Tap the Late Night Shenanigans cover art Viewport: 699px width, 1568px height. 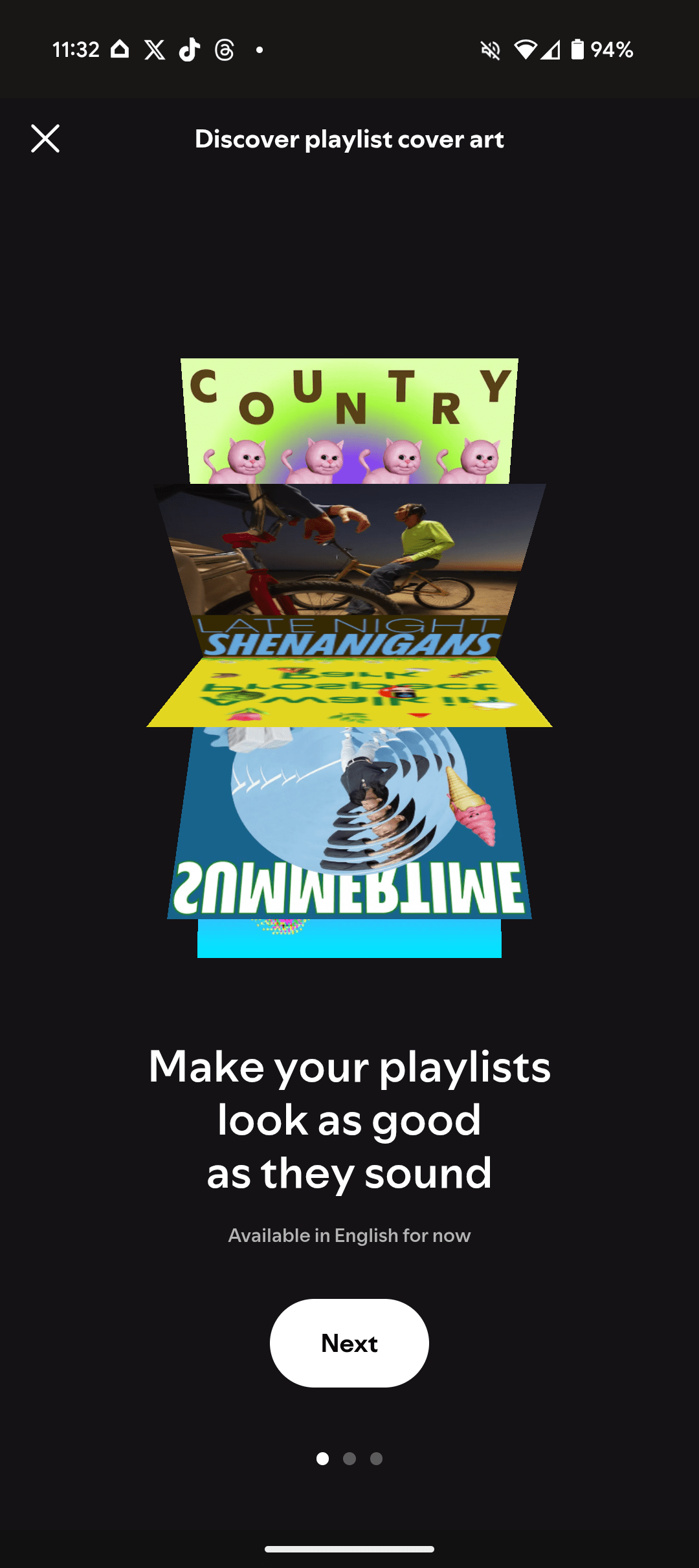pyautogui.click(x=348, y=569)
